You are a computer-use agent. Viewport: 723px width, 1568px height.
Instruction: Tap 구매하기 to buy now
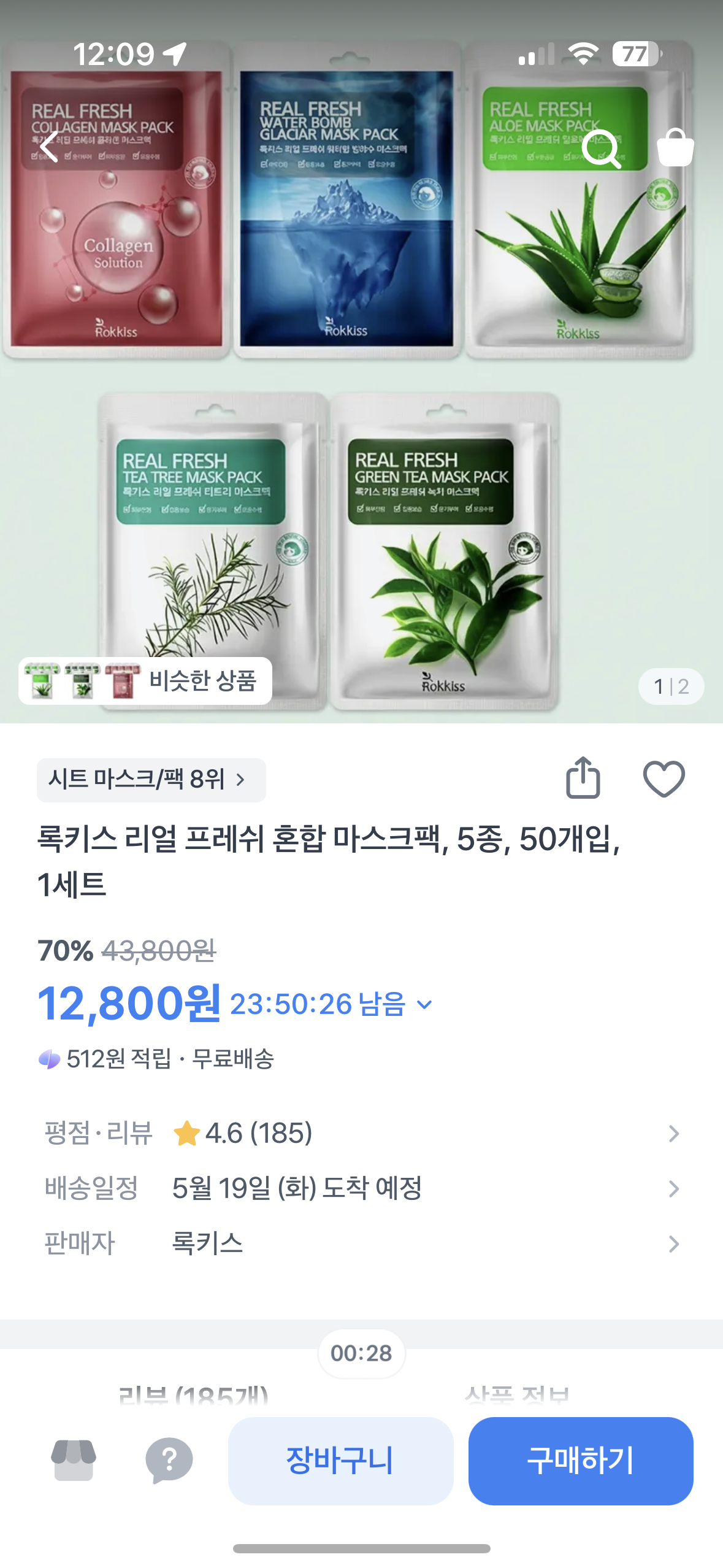click(581, 1461)
